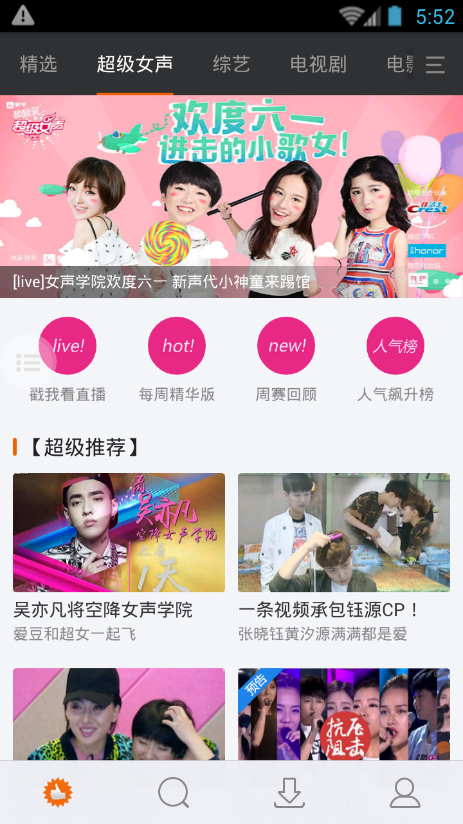Viewport: 463px width, 824px height.
Task: Switch to the 综艺 tab
Action: coord(231,64)
